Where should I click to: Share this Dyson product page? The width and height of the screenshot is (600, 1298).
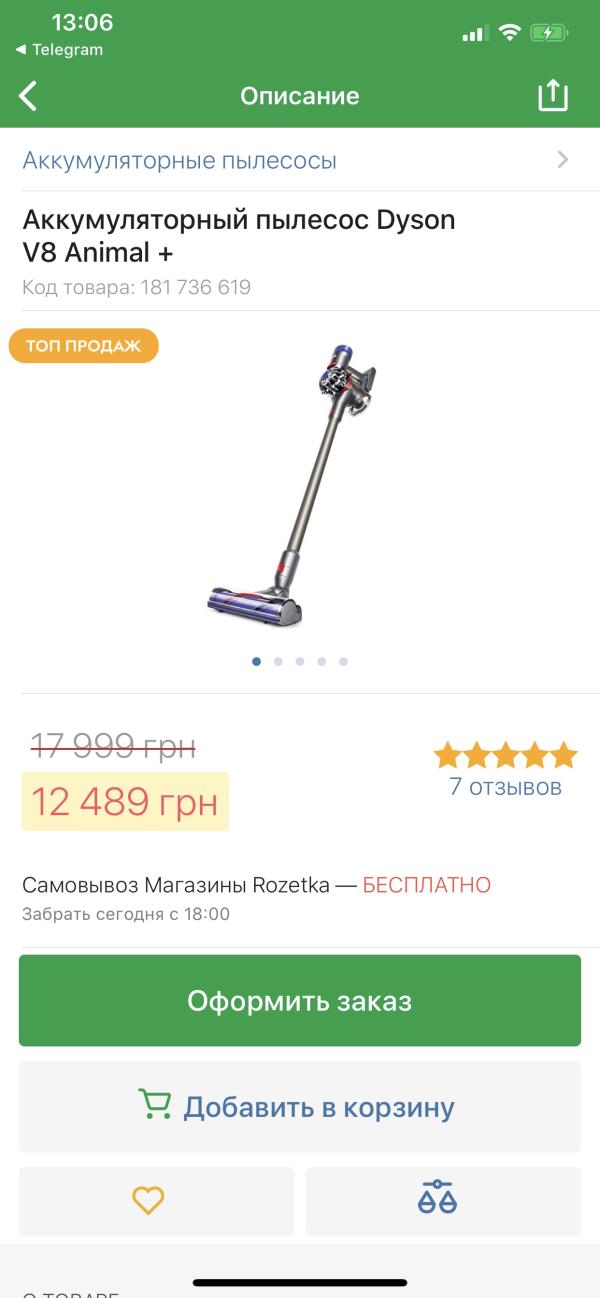(552, 96)
